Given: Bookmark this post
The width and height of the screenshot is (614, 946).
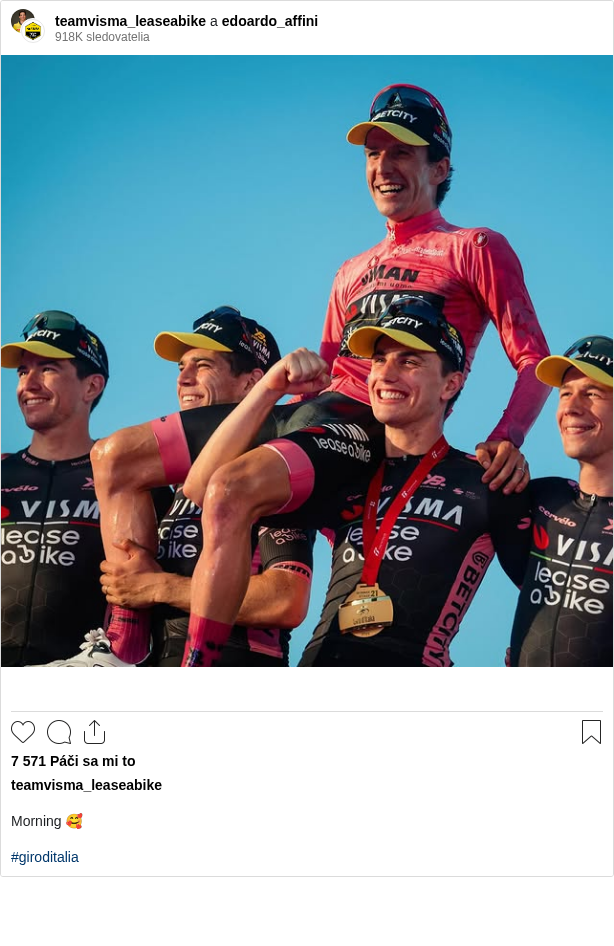Looking at the screenshot, I should click(x=591, y=732).
